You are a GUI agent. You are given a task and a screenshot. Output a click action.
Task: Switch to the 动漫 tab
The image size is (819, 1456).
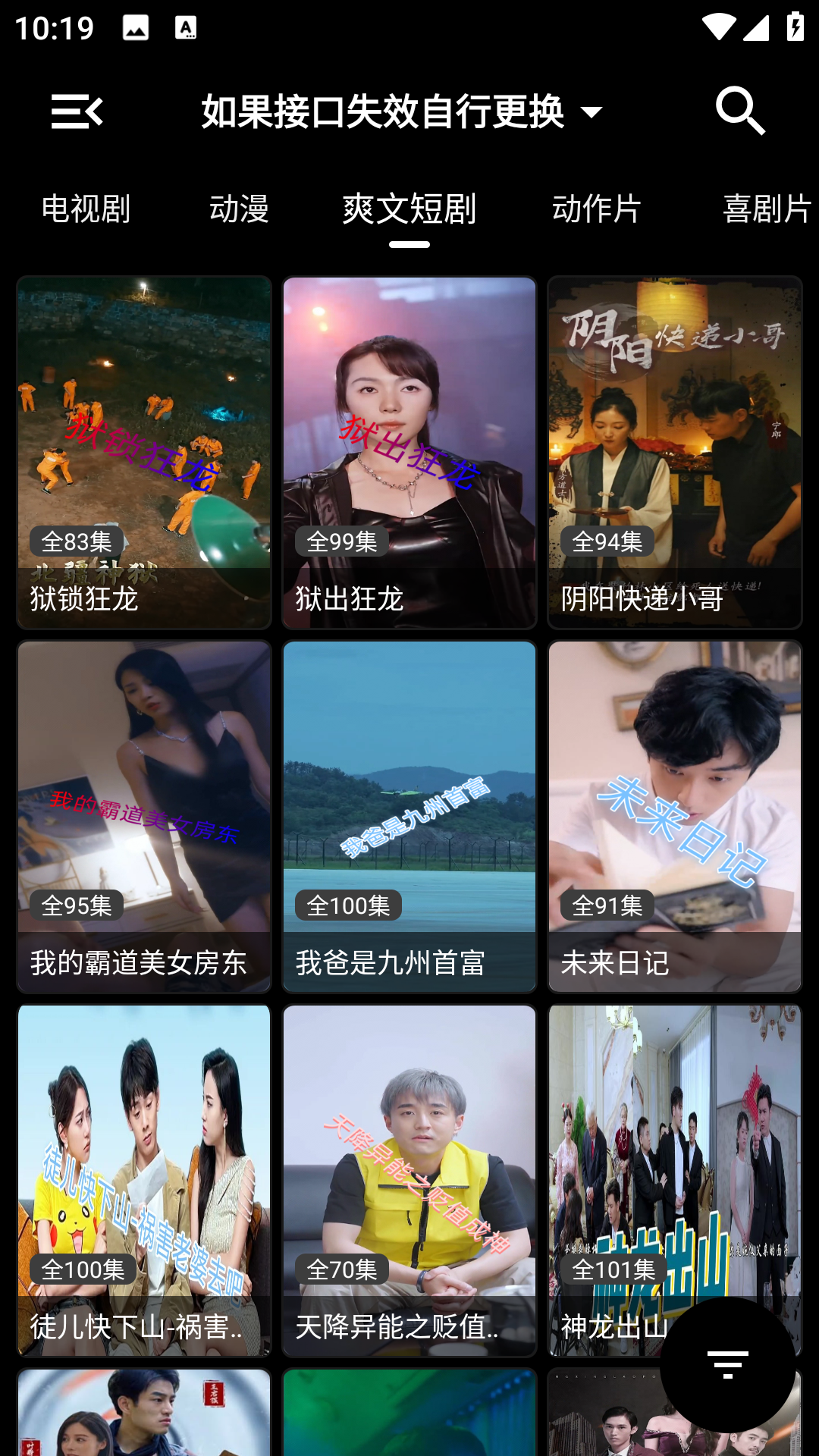point(239,209)
